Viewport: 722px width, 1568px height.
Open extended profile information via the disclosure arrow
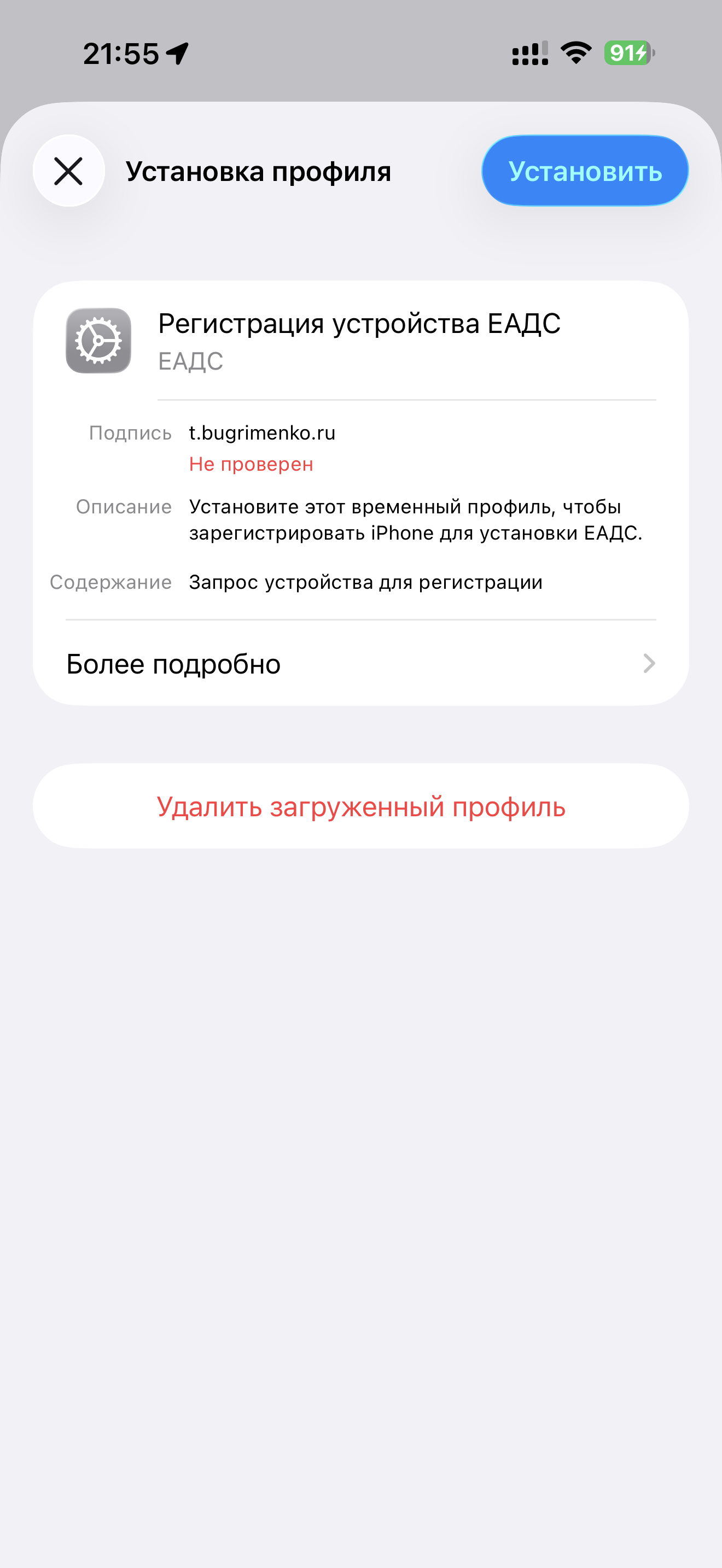(x=650, y=664)
